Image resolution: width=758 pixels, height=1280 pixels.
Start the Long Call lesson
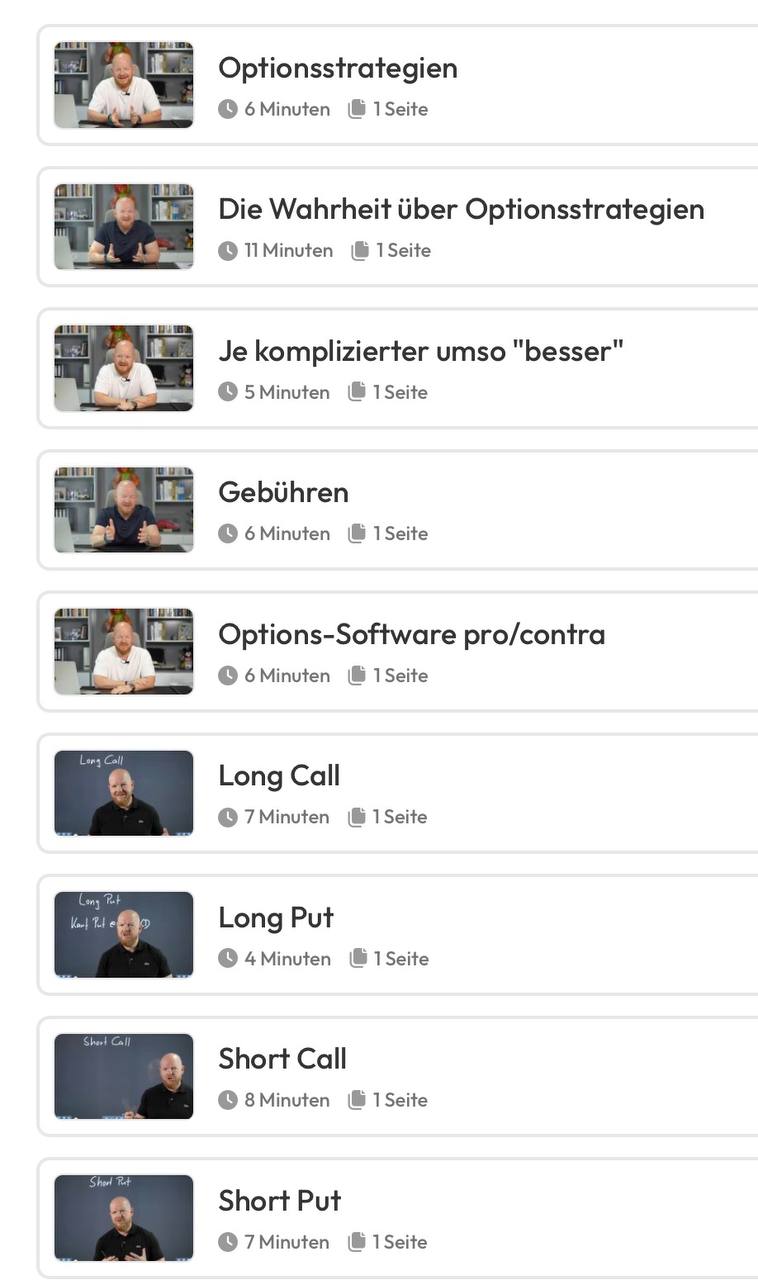(x=279, y=775)
